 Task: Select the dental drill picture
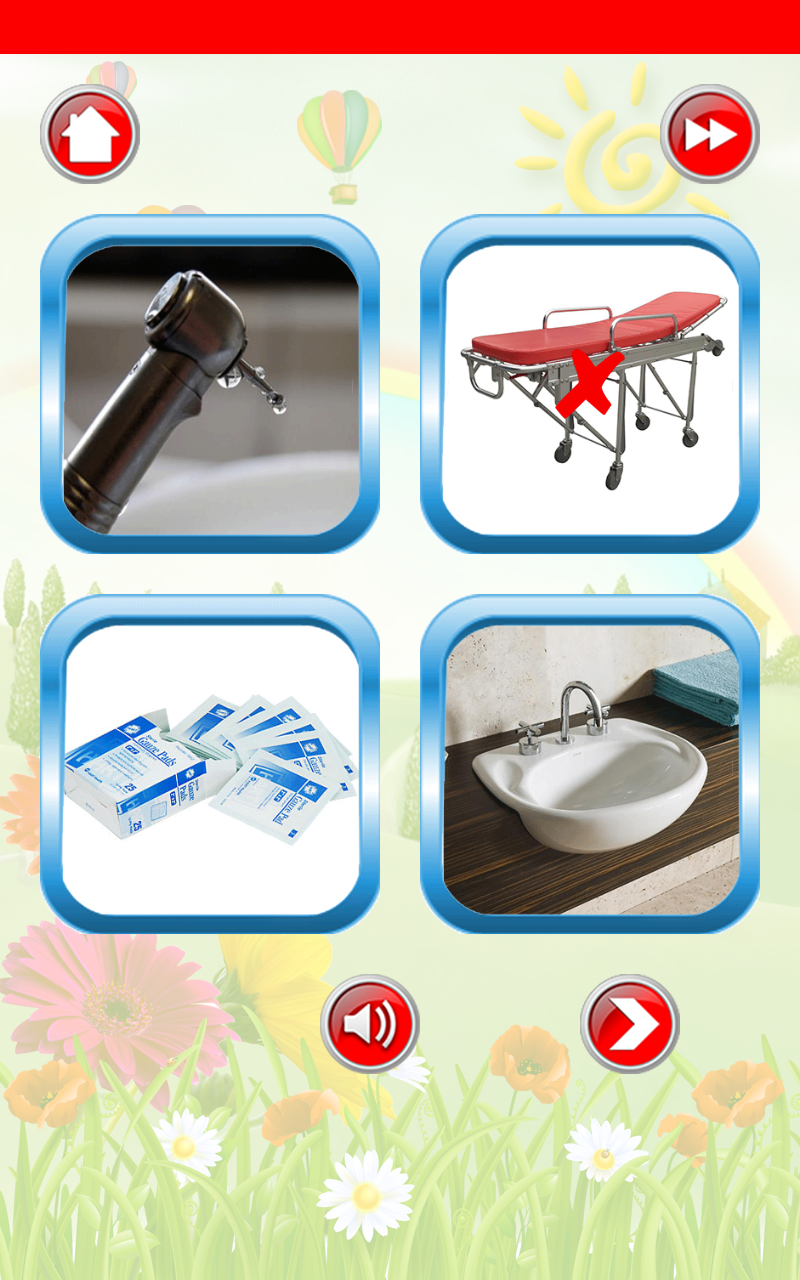210,384
